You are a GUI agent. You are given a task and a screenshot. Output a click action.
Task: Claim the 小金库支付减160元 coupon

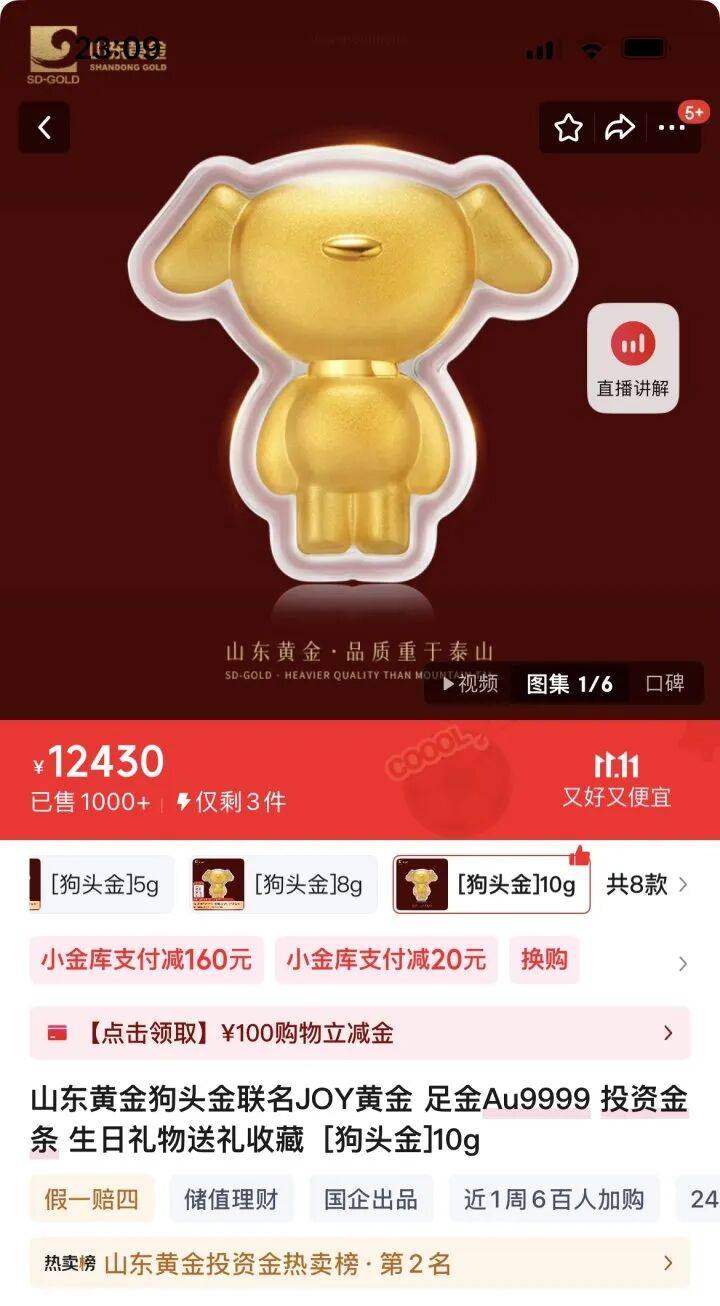[x=146, y=961]
